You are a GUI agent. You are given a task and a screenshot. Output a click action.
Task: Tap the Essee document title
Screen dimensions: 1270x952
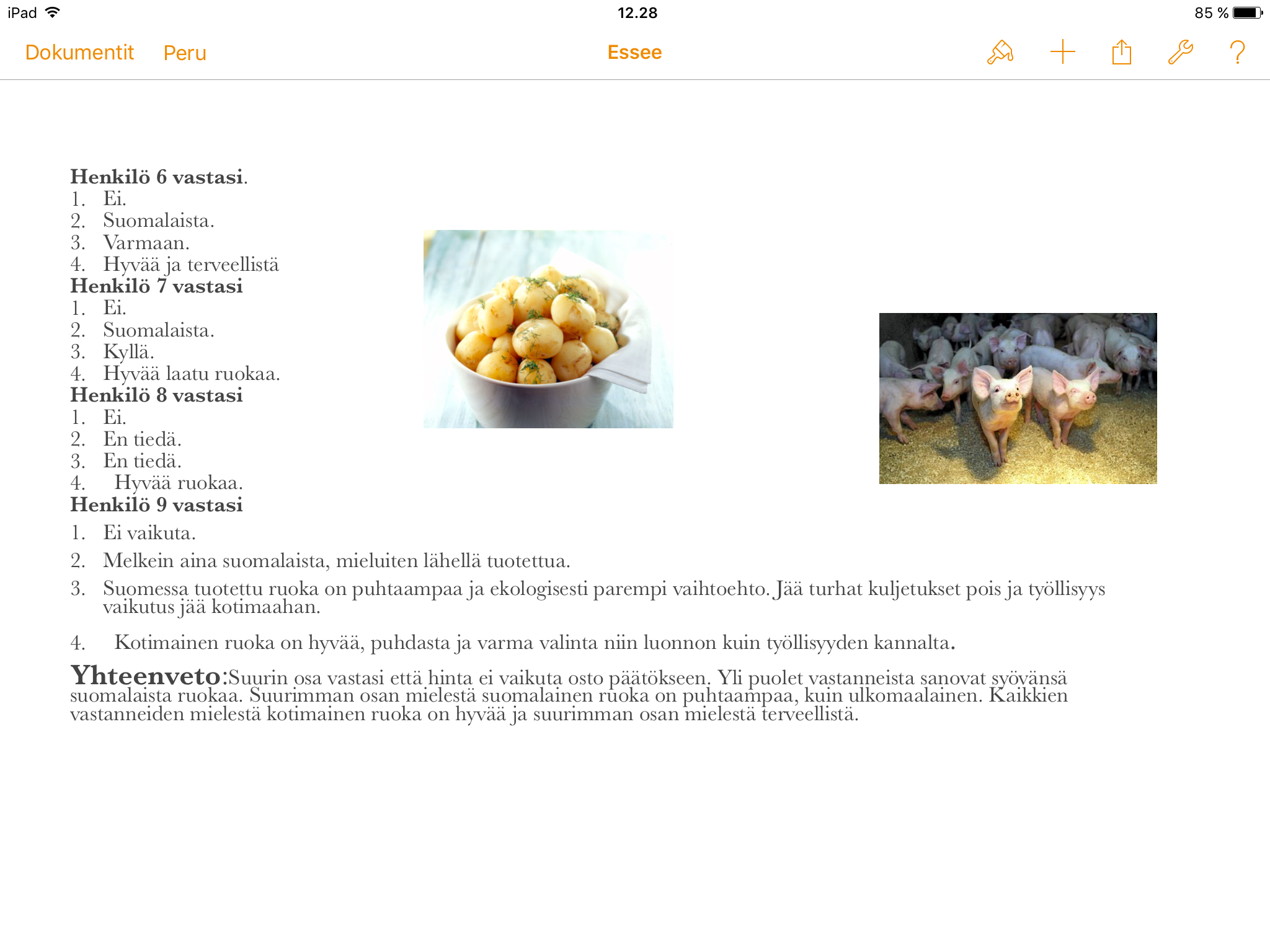pos(634,53)
